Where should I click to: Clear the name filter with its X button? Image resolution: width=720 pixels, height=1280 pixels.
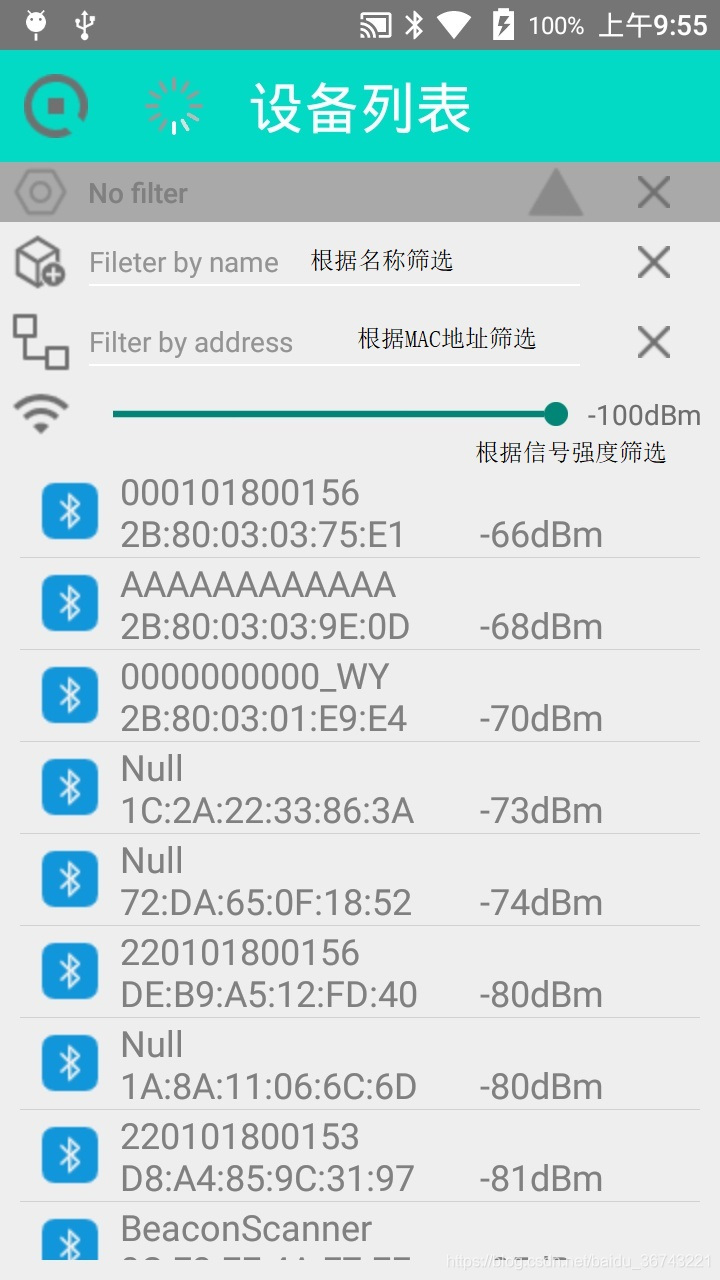653,262
